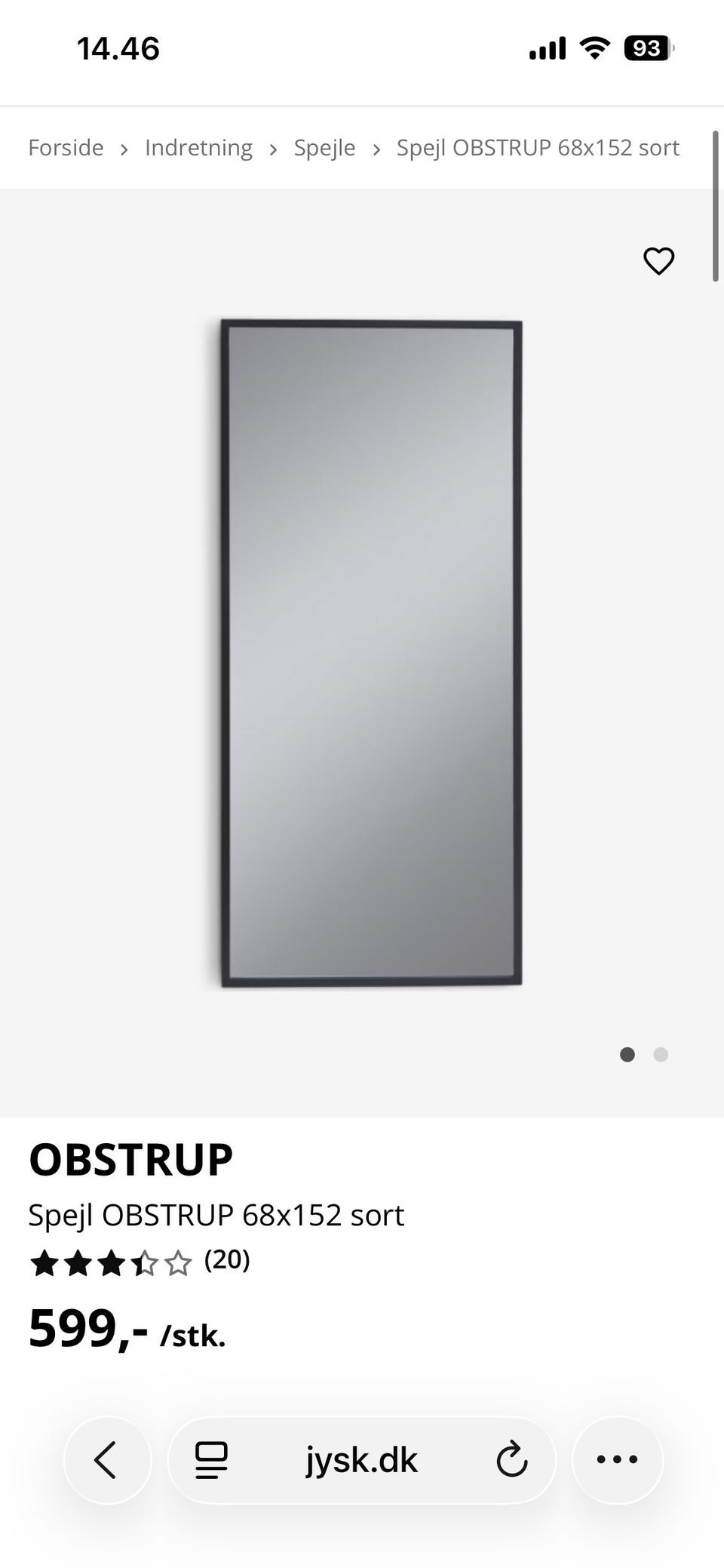
Task: Toggle favorite status of the OBSTRUP mirror
Action: pyautogui.click(x=658, y=261)
